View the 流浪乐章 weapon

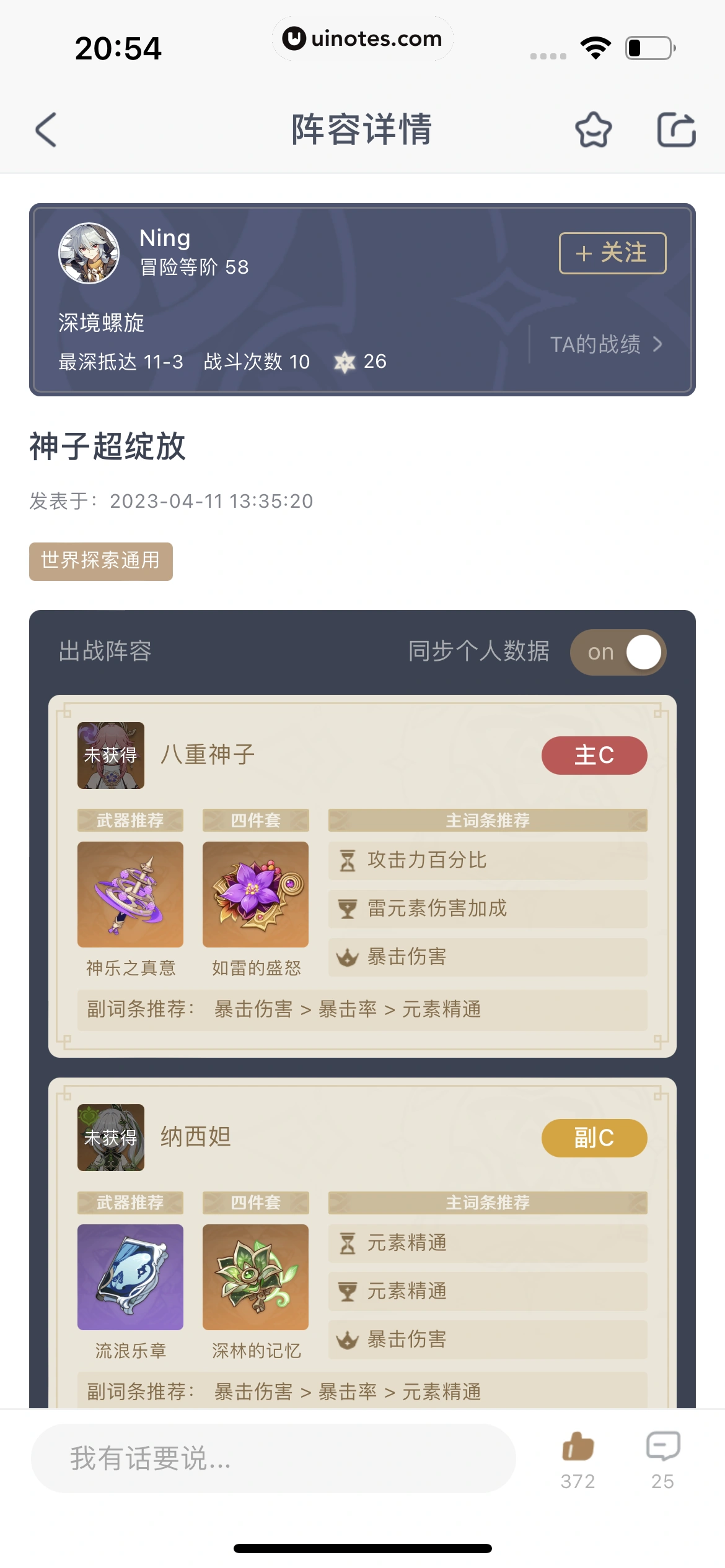(x=130, y=1277)
